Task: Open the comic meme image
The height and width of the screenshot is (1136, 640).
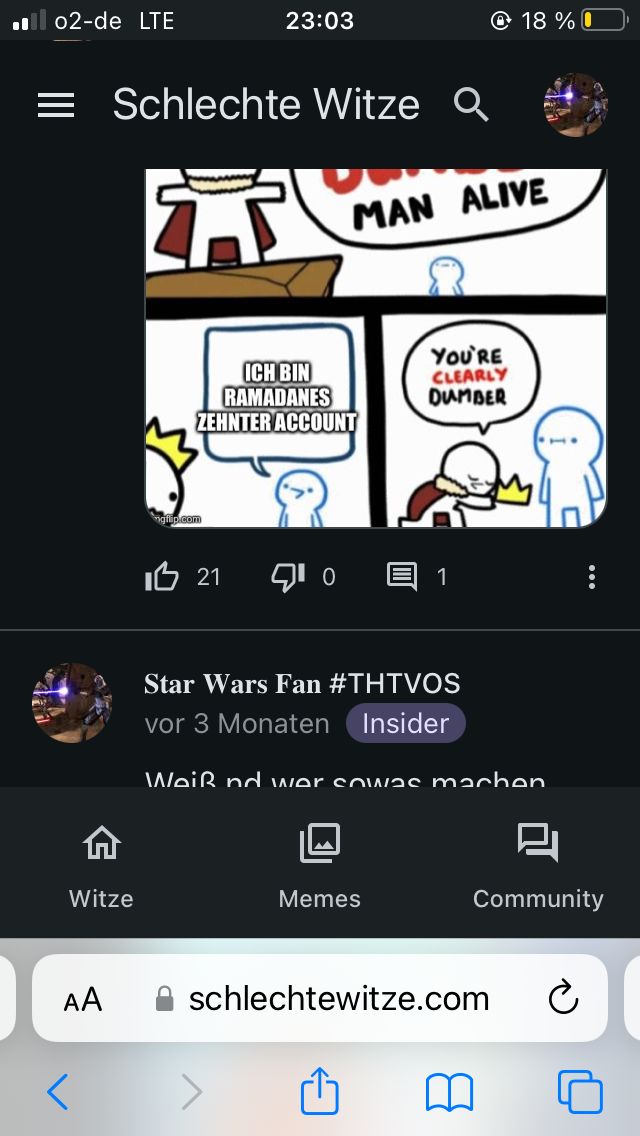Action: coord(376,348)
